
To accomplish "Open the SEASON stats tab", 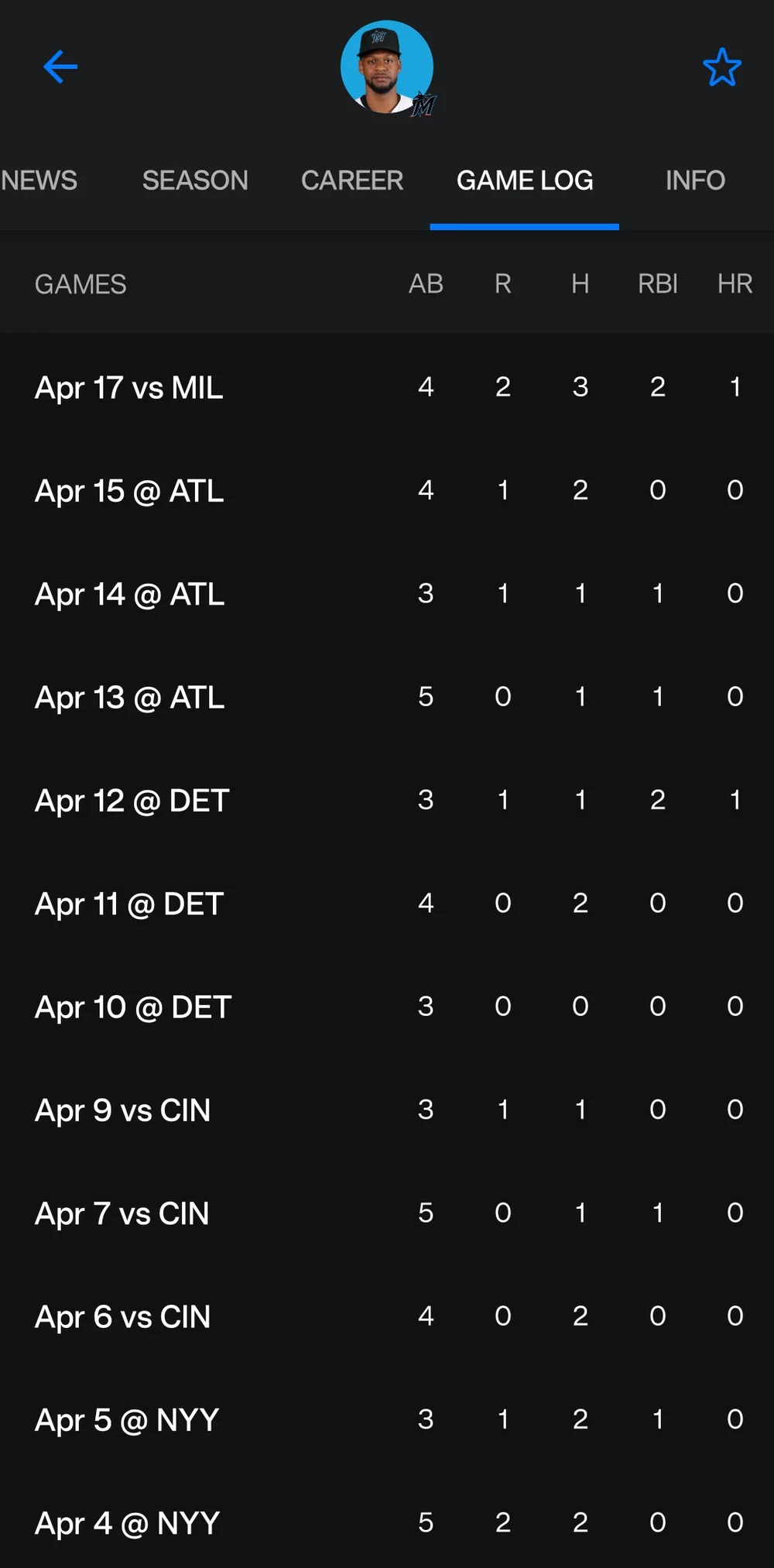I will click(x=194, y=180).
